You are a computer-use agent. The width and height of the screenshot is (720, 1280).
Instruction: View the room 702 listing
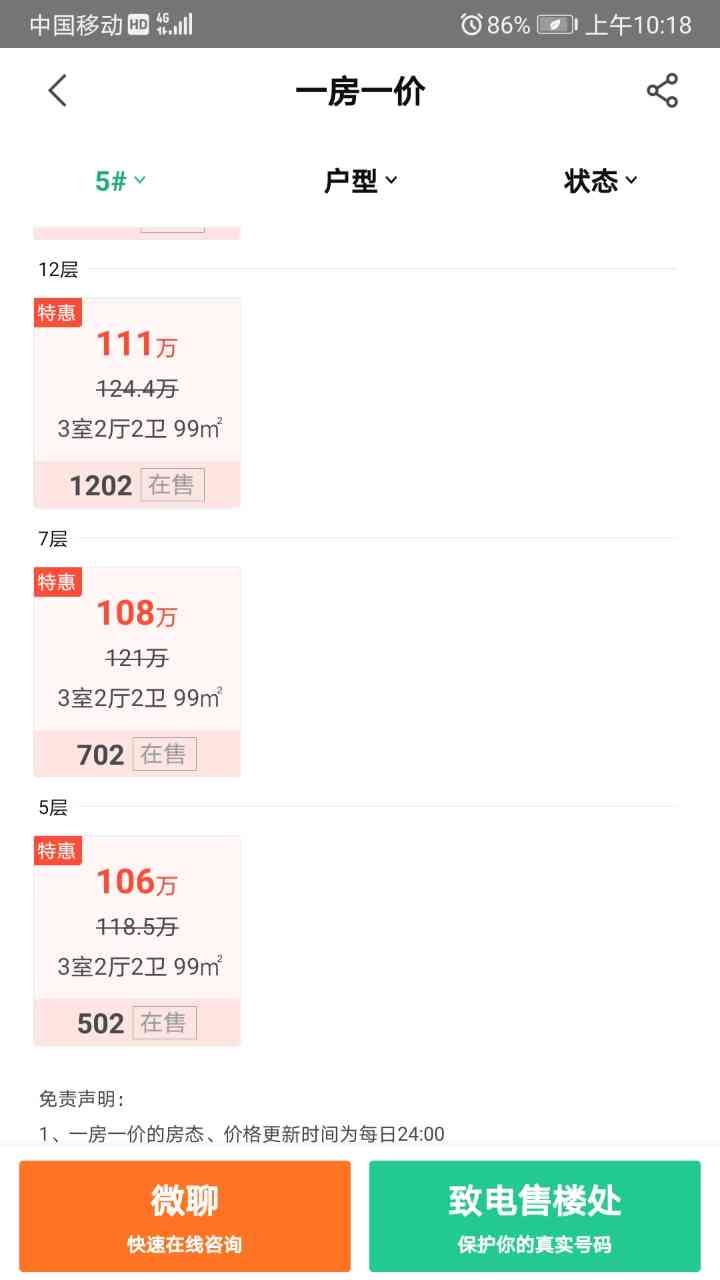pyautogui.click(x=137, y=672)
